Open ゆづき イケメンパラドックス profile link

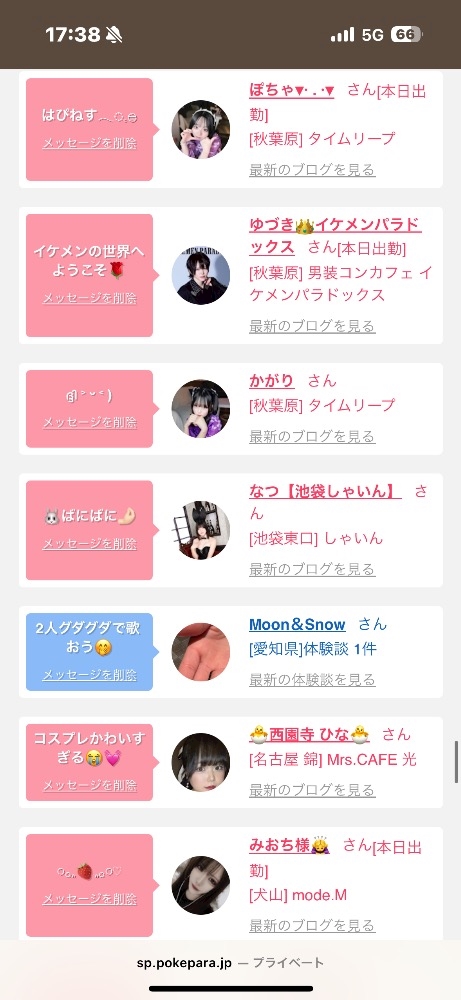(x=335, y=236)
